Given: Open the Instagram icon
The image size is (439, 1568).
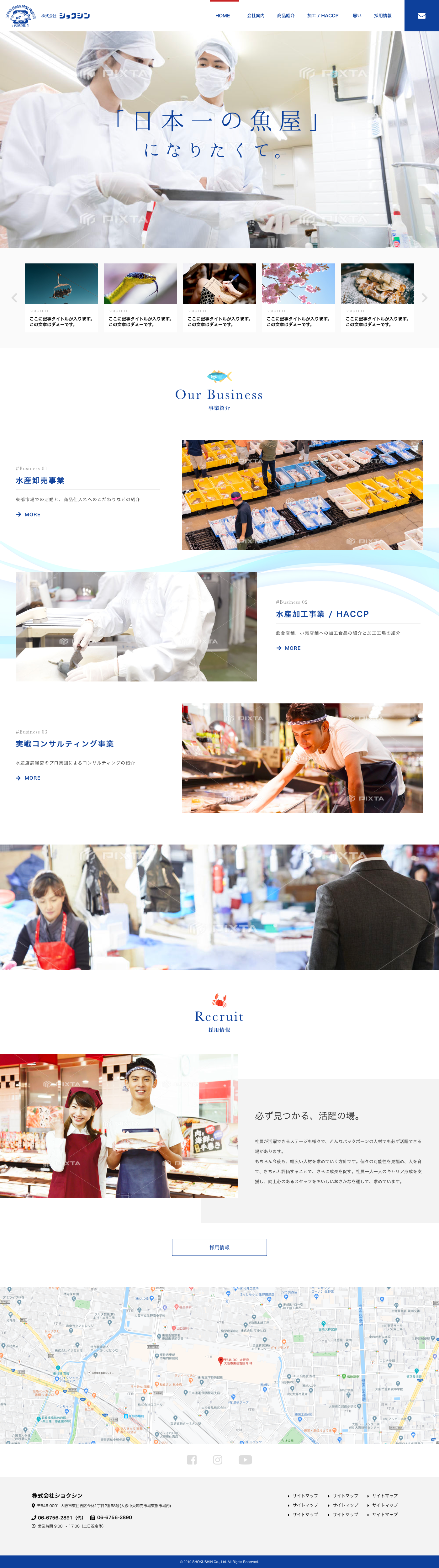Looking at the screenshot, I should coord(217,1460).
